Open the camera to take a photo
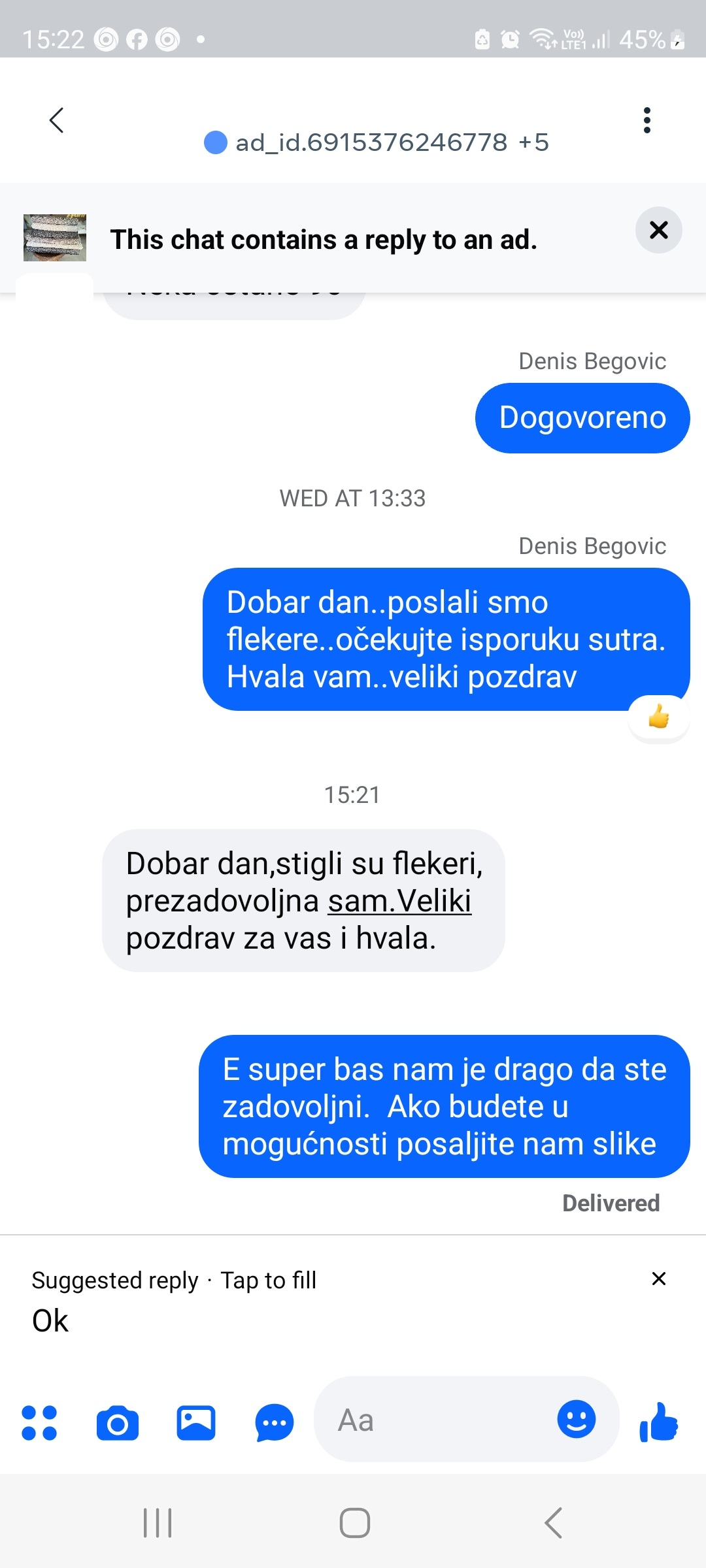This screenshot has width=706, height=1568. (118, 1422)
